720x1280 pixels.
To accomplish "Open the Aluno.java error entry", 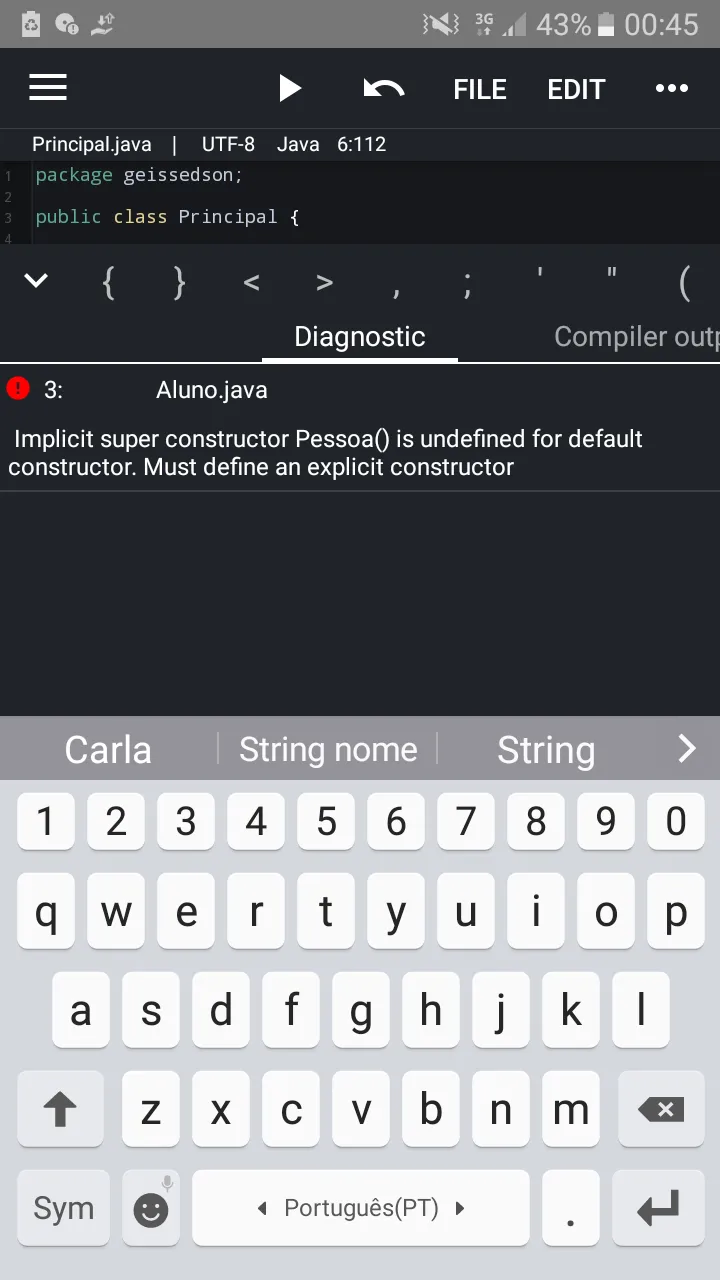I will click(212, 390).
